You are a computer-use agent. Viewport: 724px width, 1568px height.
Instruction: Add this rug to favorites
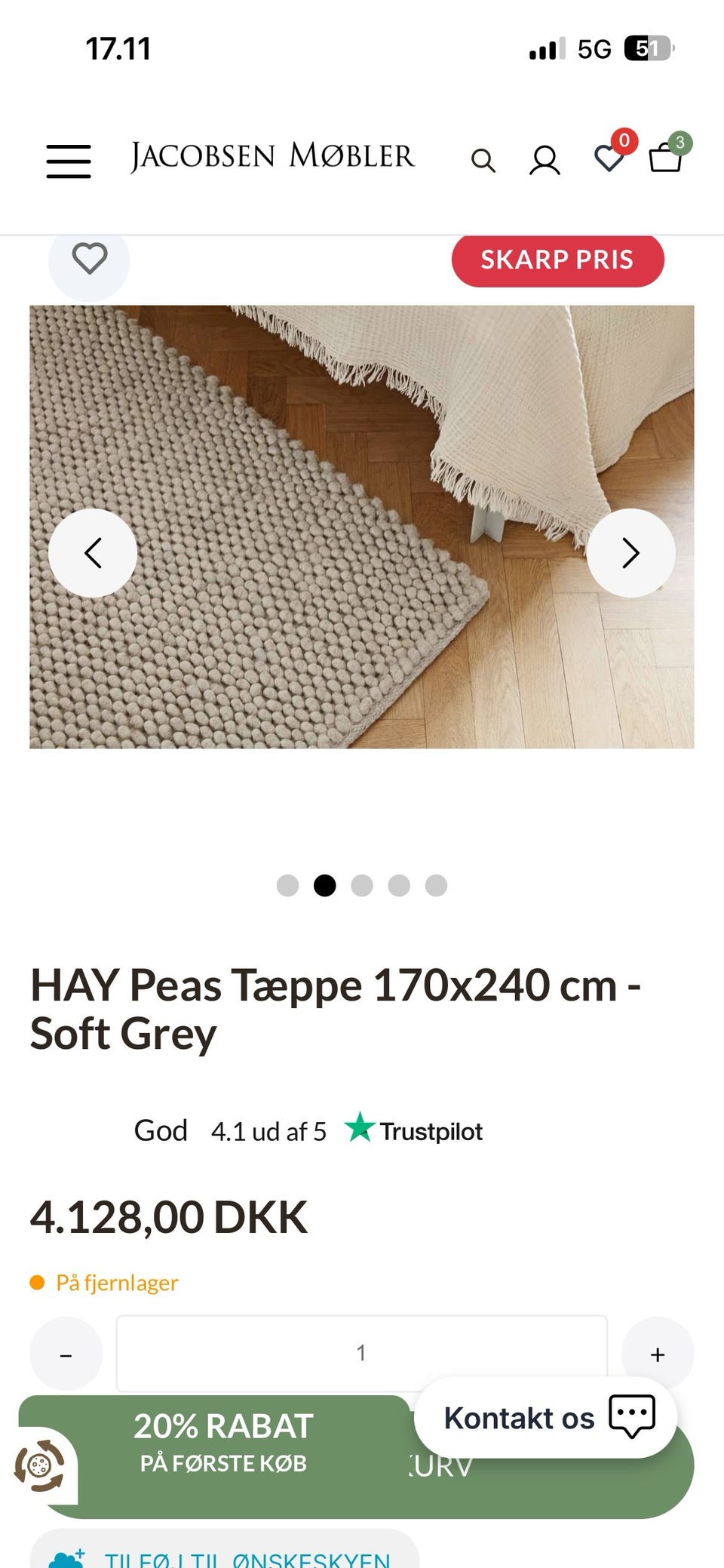89,260
